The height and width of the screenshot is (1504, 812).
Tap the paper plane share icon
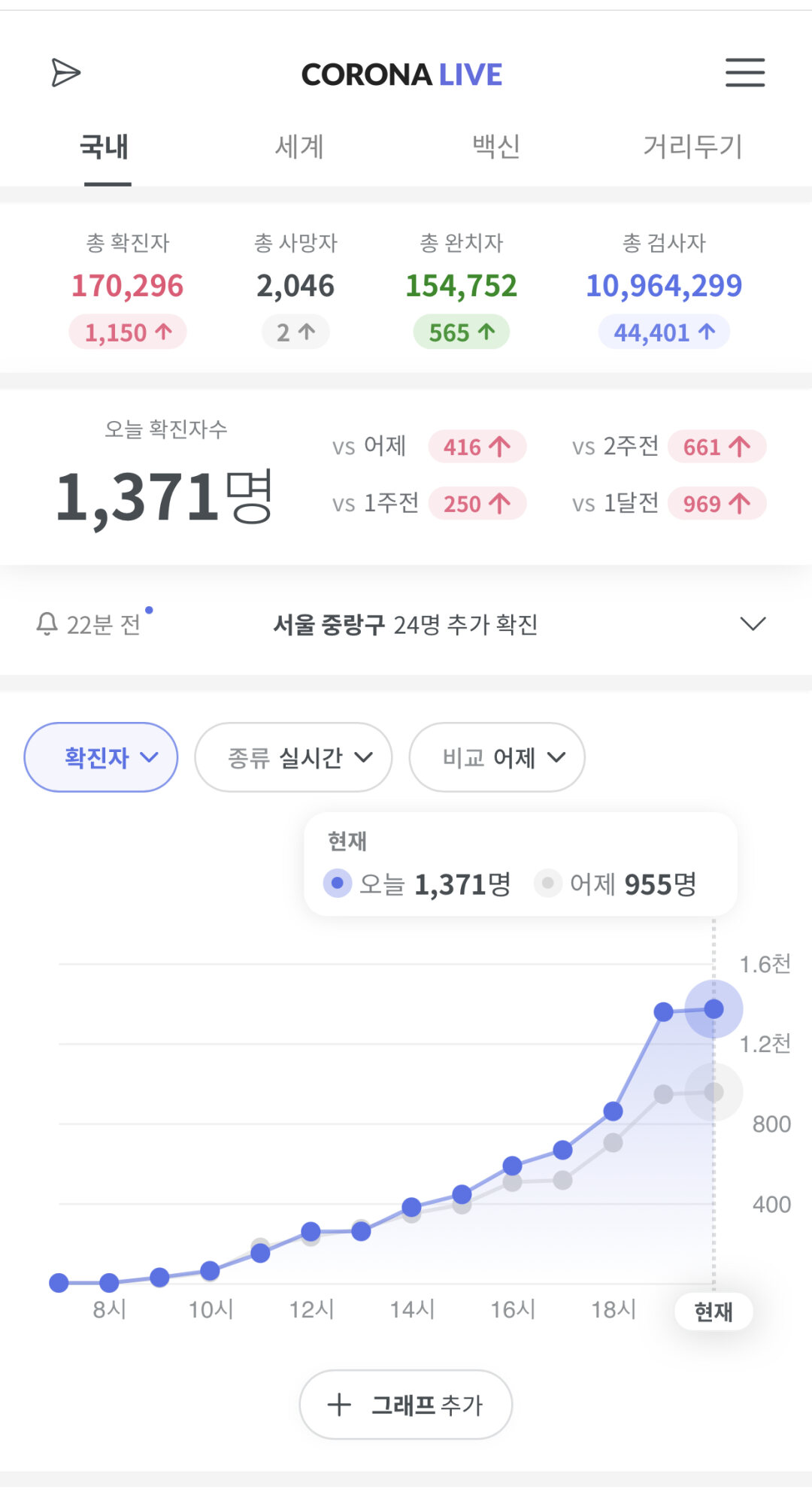pyautogui.click(x=65, y=73)
